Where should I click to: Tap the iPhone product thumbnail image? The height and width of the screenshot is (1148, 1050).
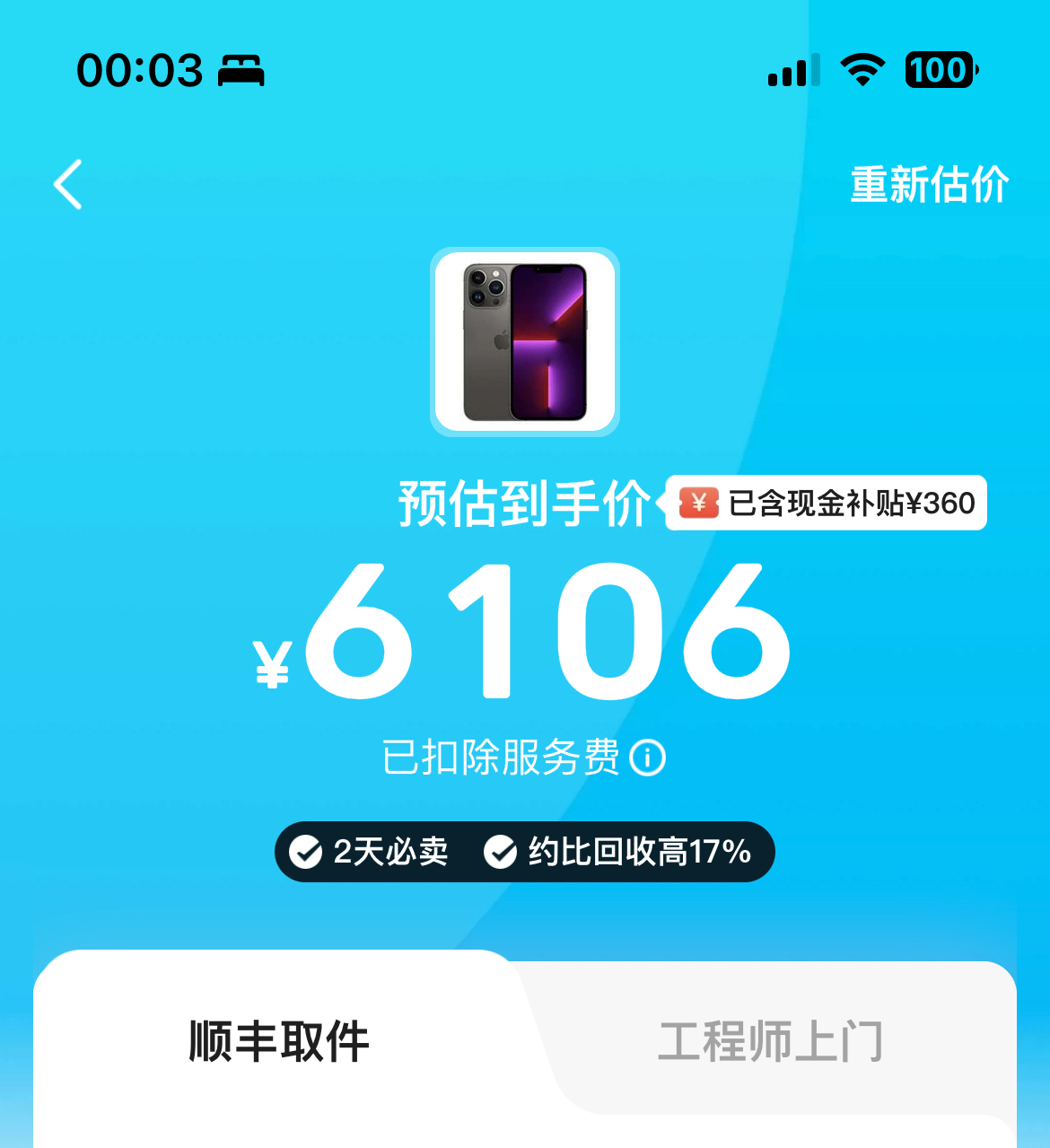525,341
